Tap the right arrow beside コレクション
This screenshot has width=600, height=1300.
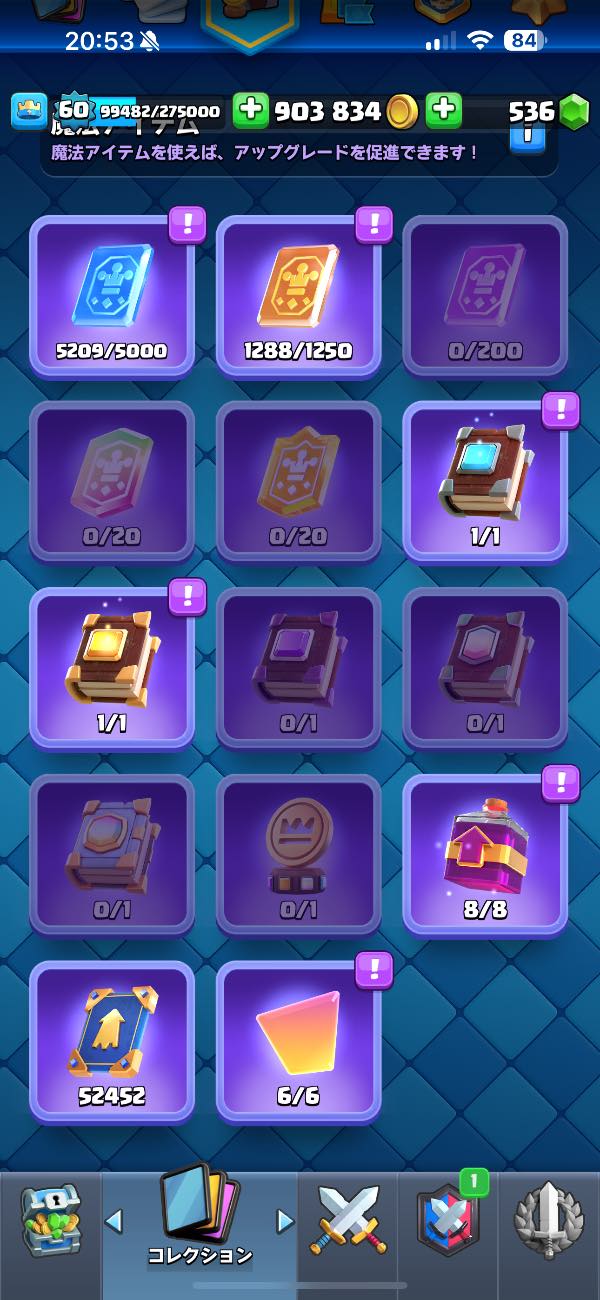point(285,1221)
